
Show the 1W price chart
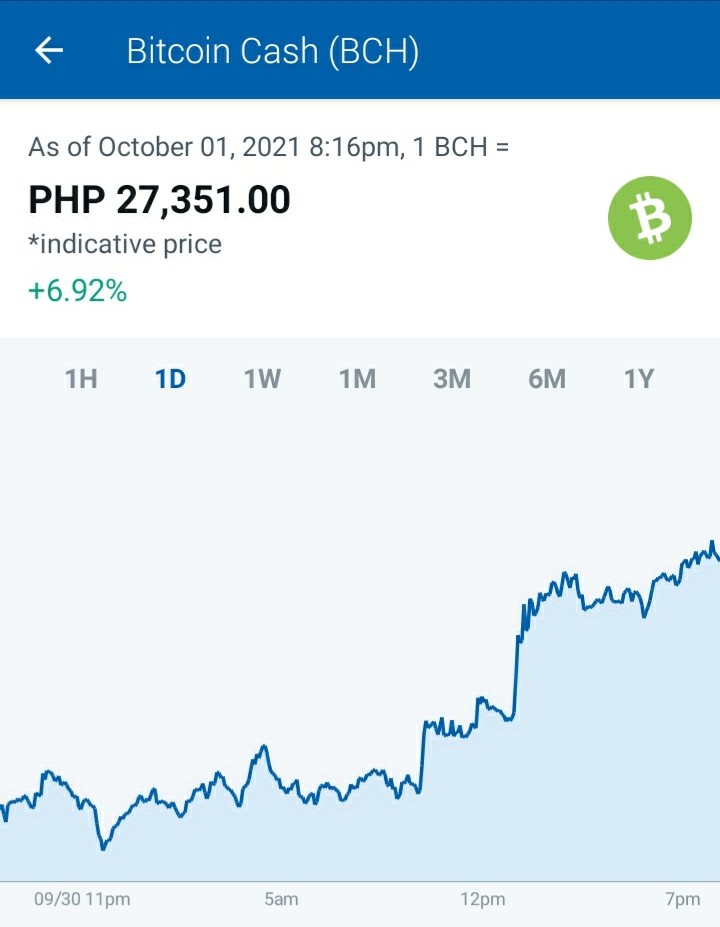coord(262,379)
